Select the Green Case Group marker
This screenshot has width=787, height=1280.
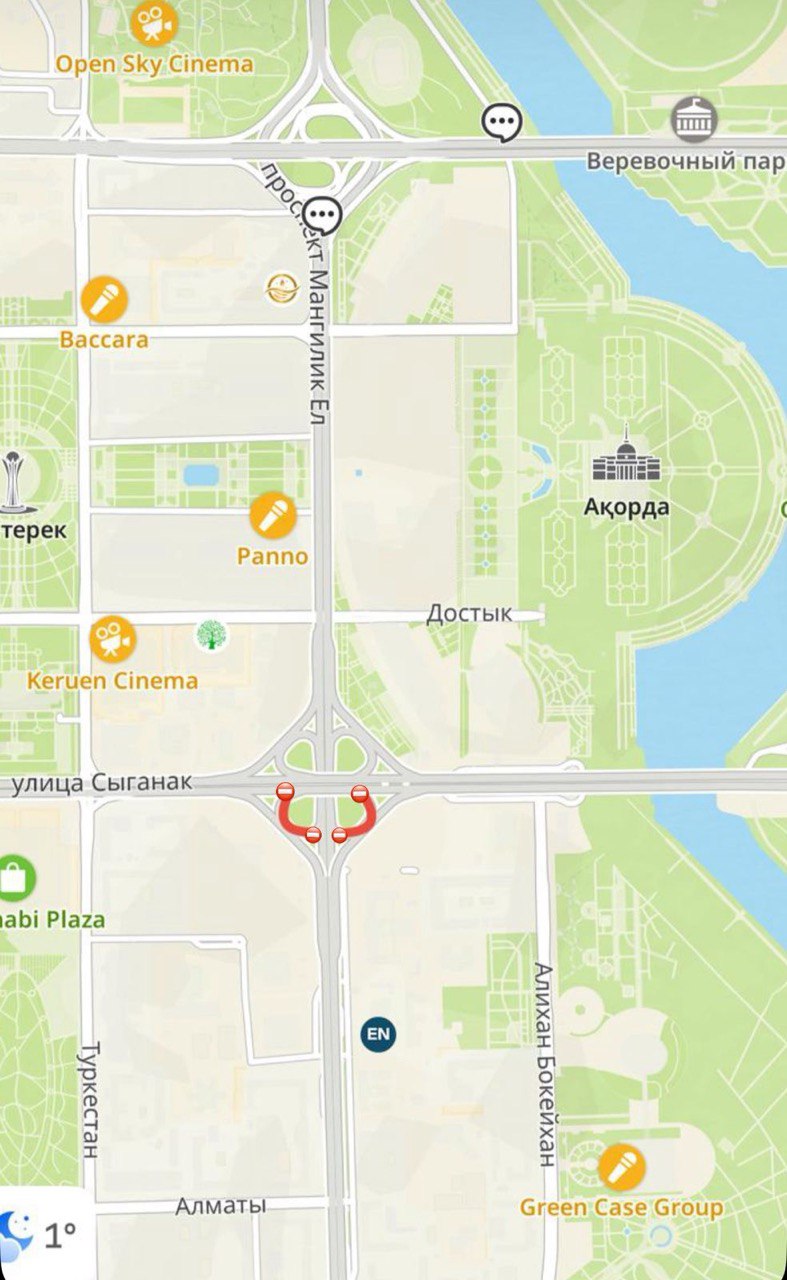click(621, 1167)
